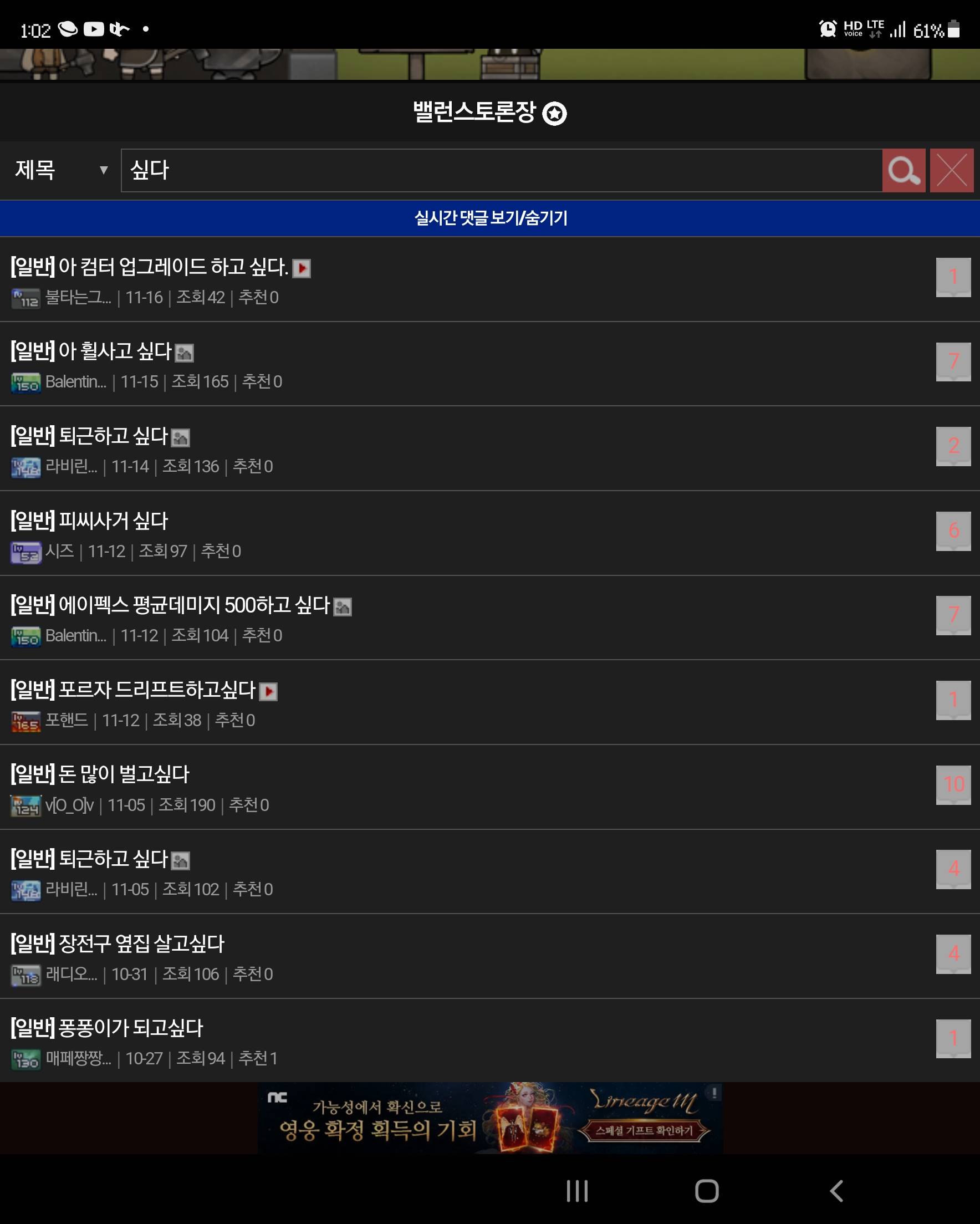This screenshot has height=1224, width=980.
Task: Open recent apps from navigation bar
Action: coord(577,1191)
